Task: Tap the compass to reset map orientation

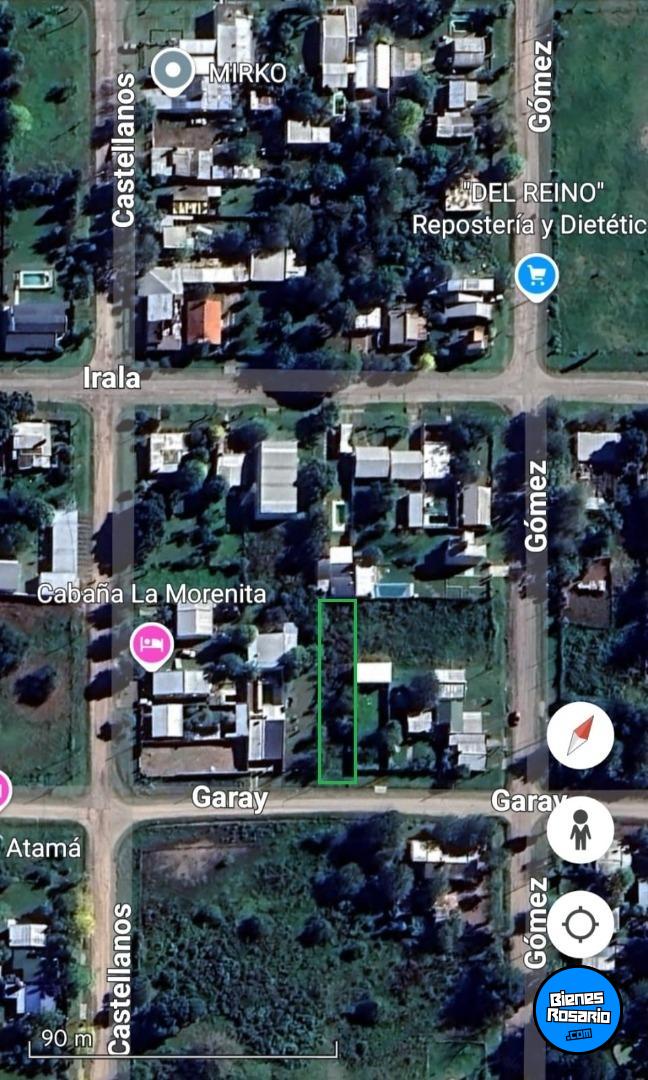Action: pyautogui.click(x=581, y=736)
